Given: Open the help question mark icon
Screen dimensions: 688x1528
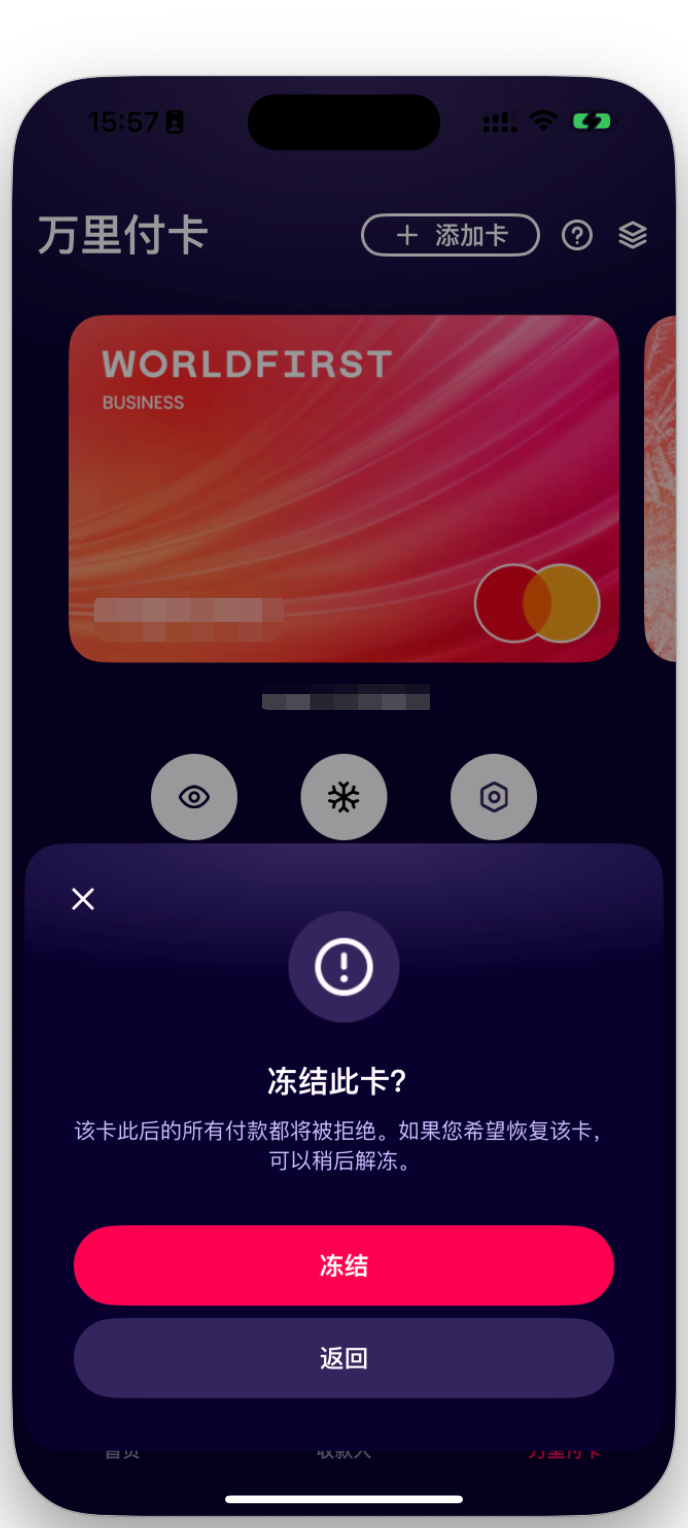Looking at the screenshot, I should click(x=577, y=236).
